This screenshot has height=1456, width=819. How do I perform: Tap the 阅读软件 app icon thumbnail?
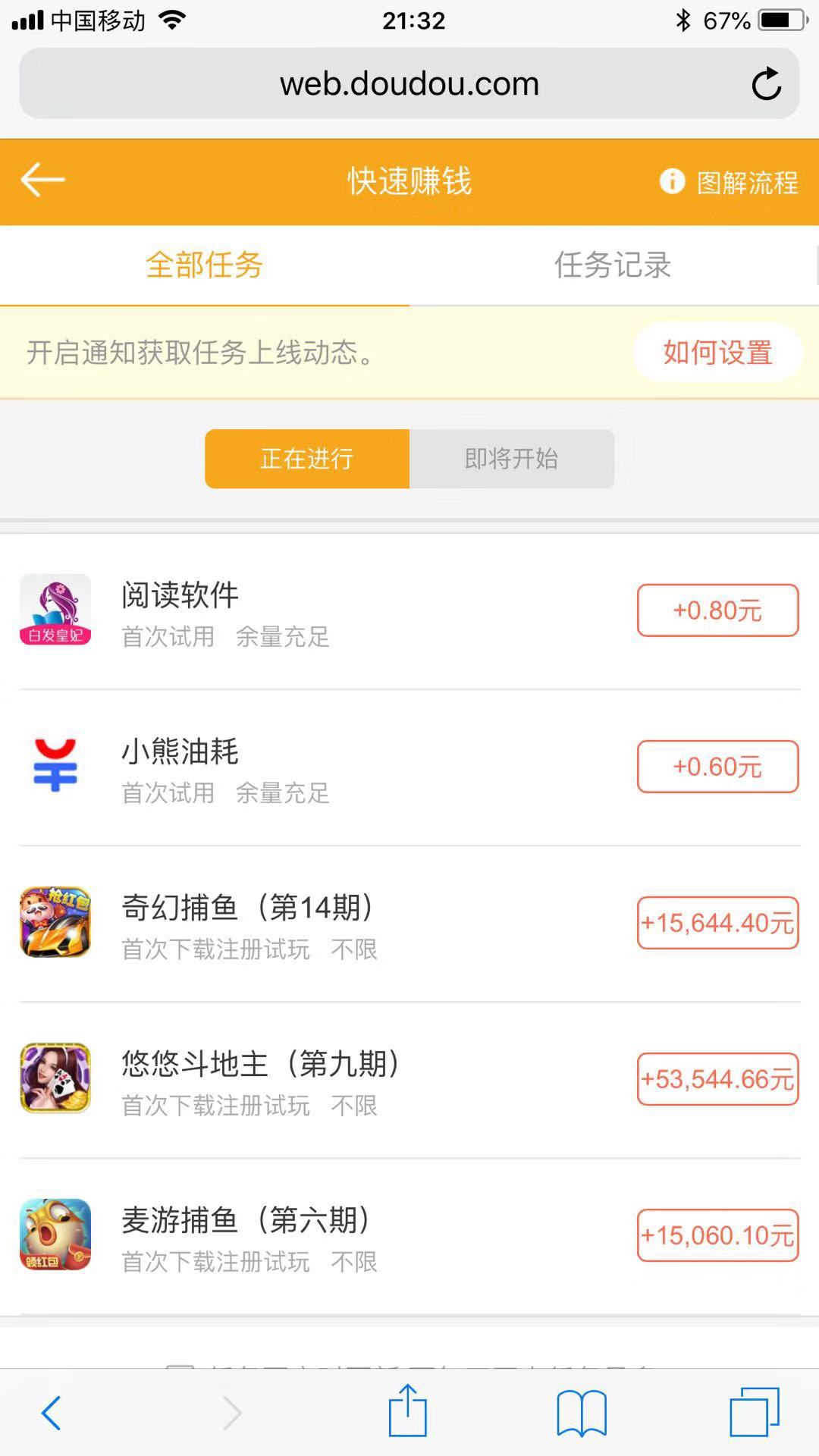click(55, 610)
